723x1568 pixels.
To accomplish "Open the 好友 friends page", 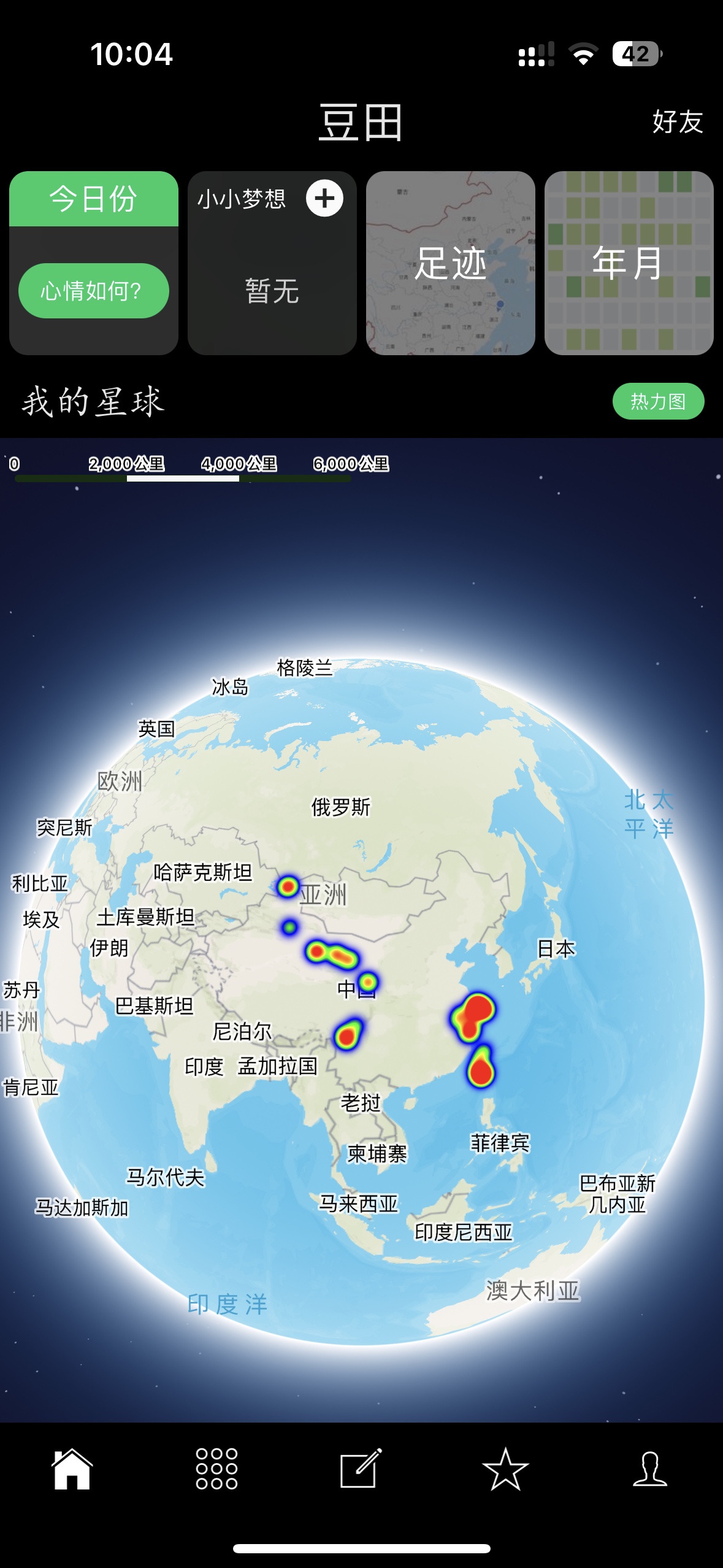I will click(x=677, y=121).
